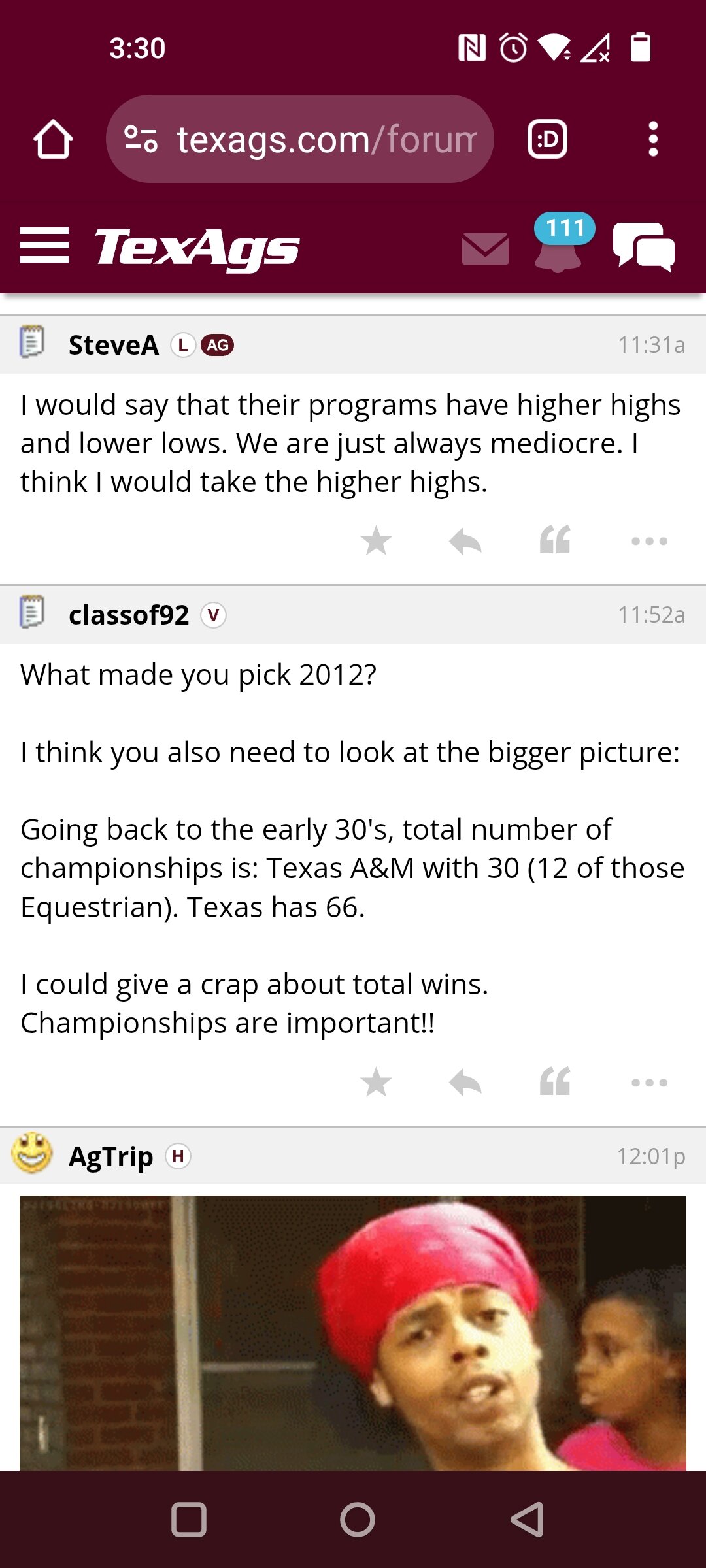This screenshot has width=706, height=1568.
Task: Open the TexAgs hamburger menu
Action: (44, 246)
